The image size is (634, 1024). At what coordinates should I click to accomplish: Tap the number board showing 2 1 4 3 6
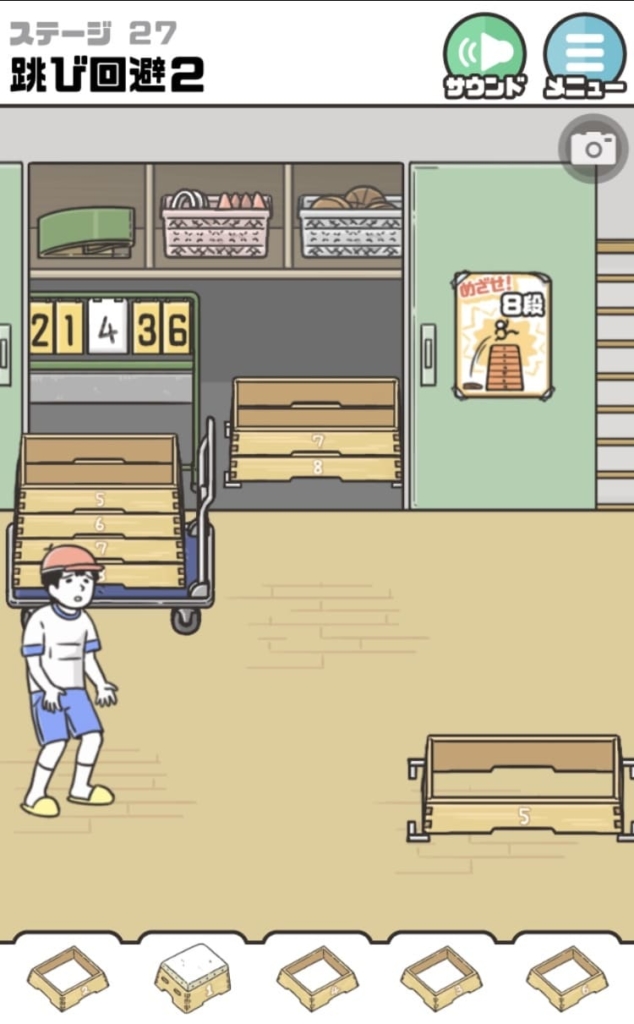point(108,330)
